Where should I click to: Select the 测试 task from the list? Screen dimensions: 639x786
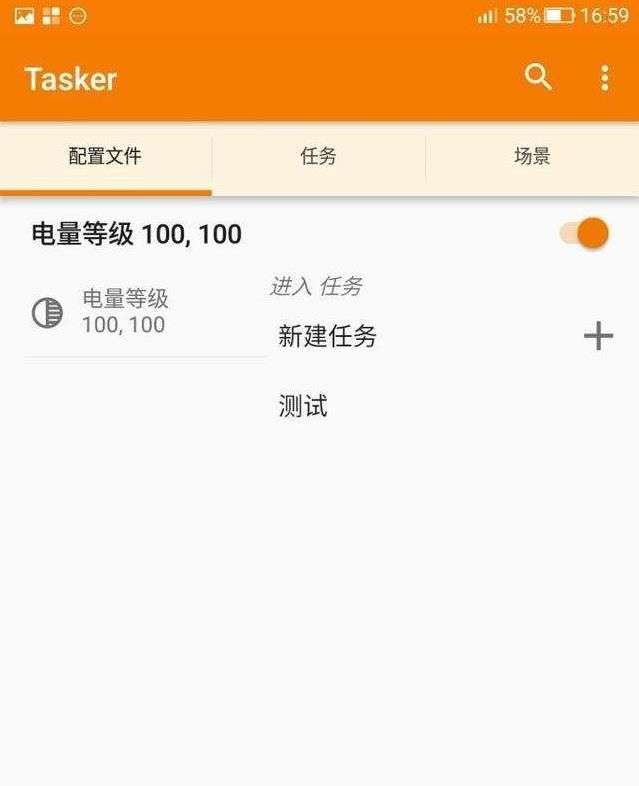303,406
